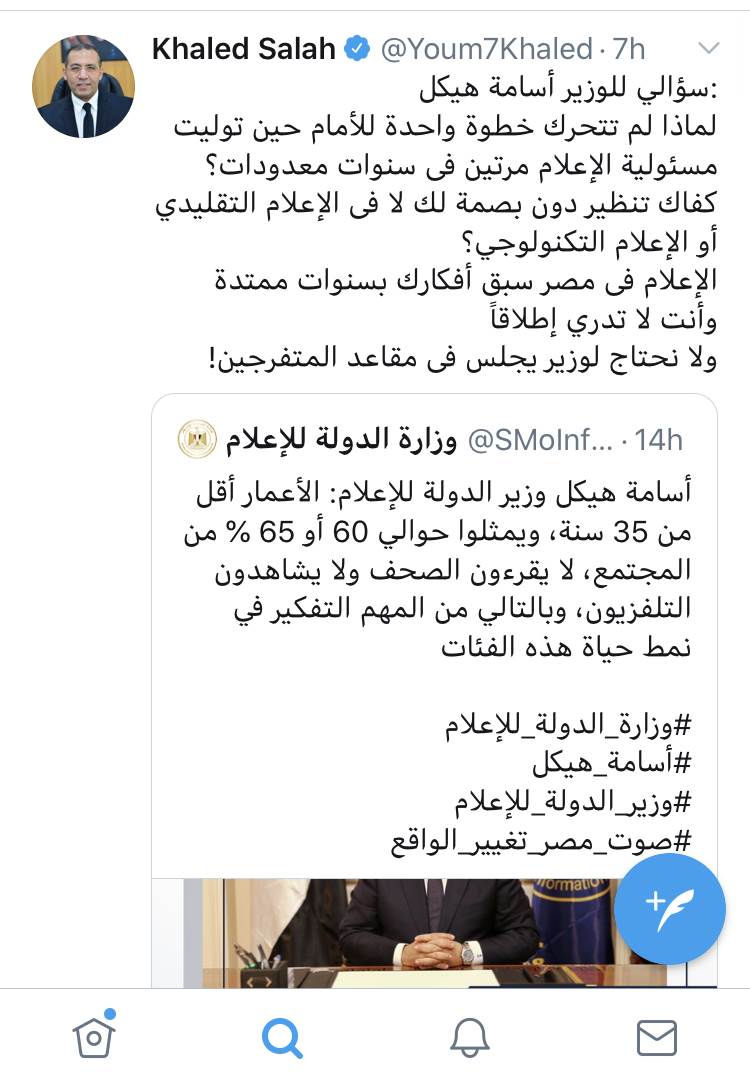Open hashtag #أسامة_هيكل
750x1087 pixels.
(612, 764)
